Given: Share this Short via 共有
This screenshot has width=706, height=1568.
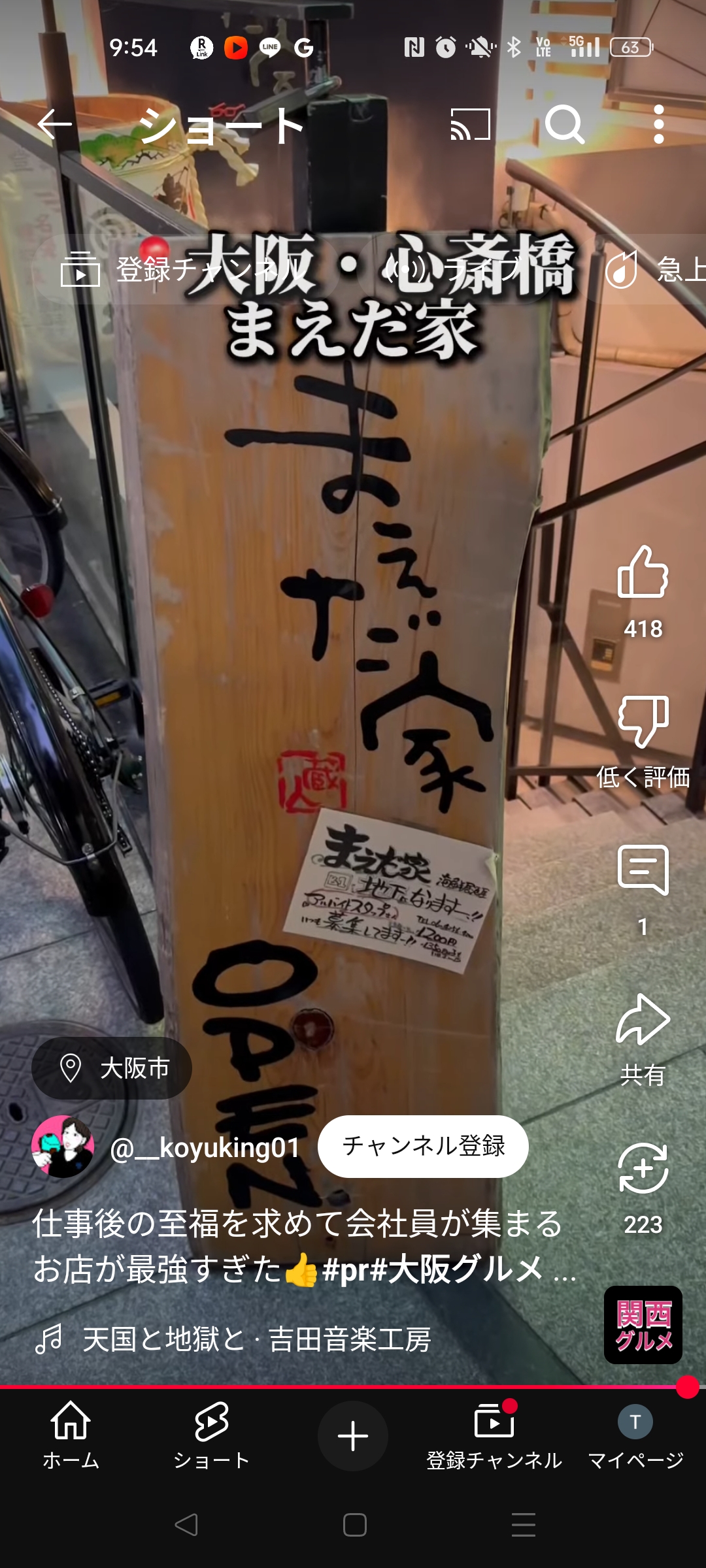Looking at the screenshot, I should (643, 1021).
